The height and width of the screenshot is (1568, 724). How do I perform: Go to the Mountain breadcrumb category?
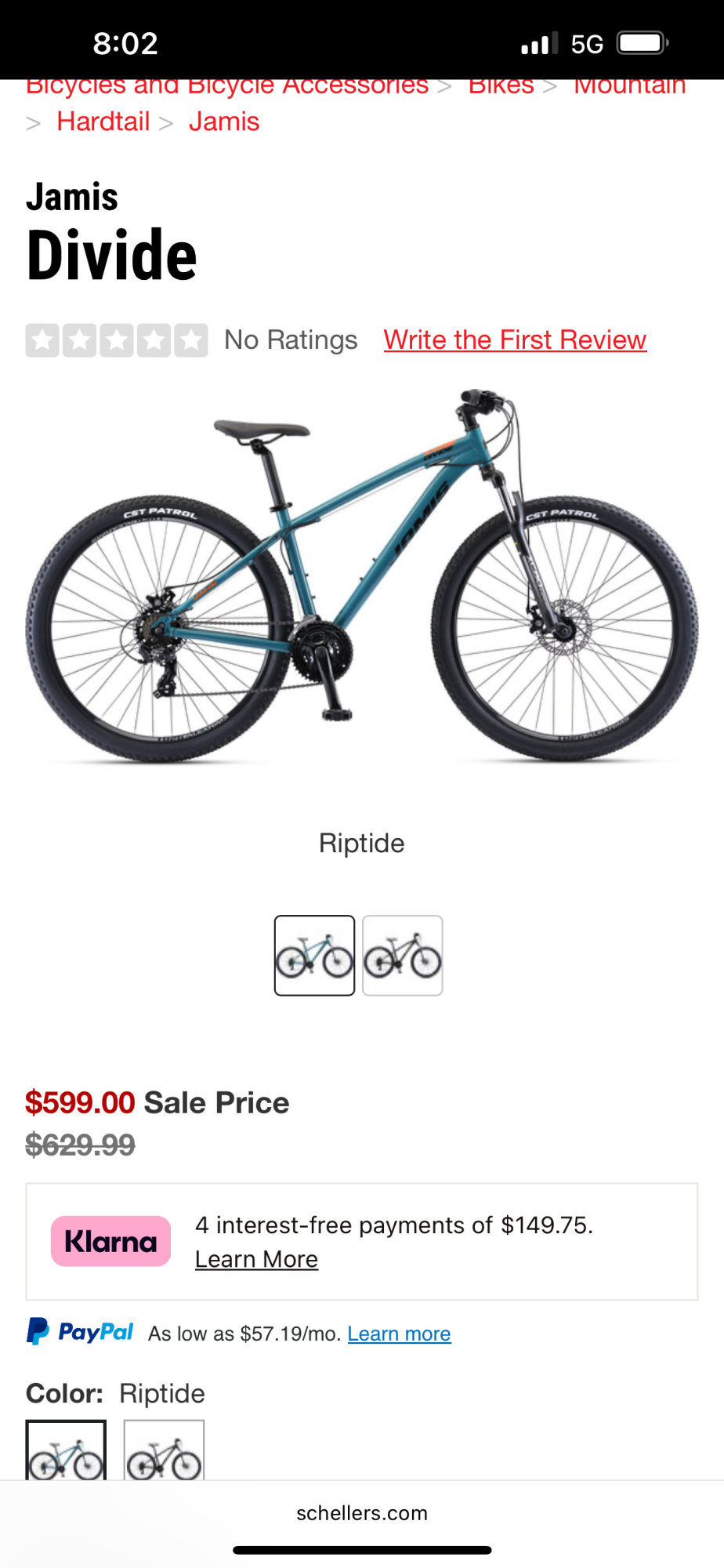(629, 86)
